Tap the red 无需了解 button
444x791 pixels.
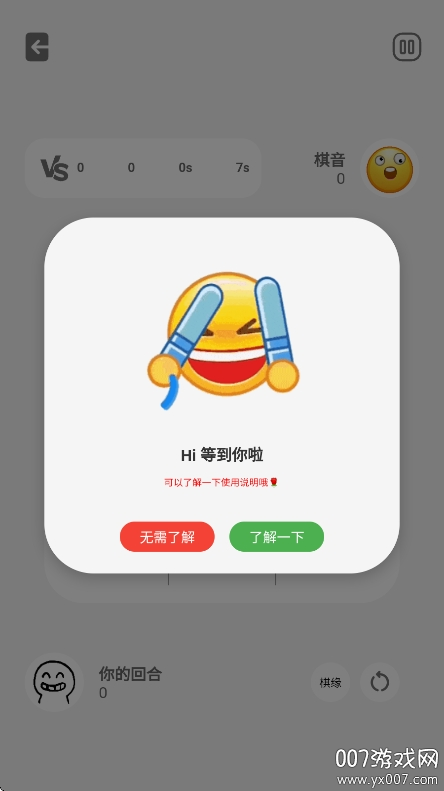(167, 537)
